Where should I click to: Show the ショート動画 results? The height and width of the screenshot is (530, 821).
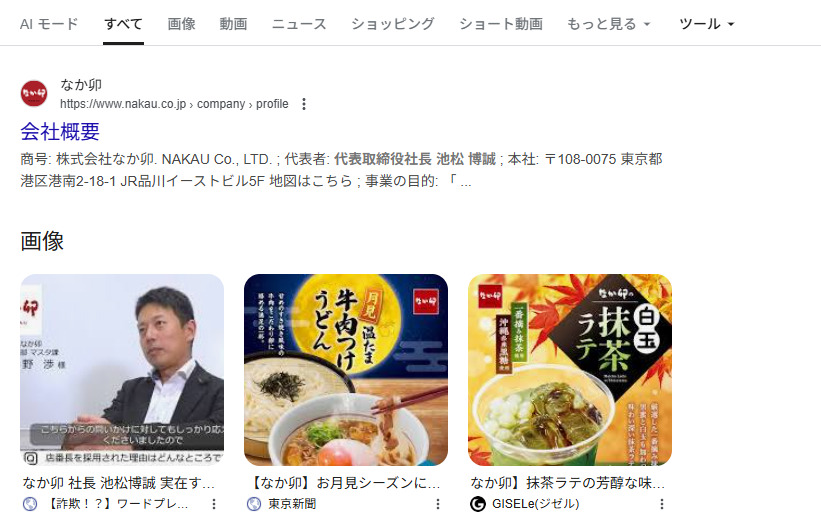[x=500, y=23]
